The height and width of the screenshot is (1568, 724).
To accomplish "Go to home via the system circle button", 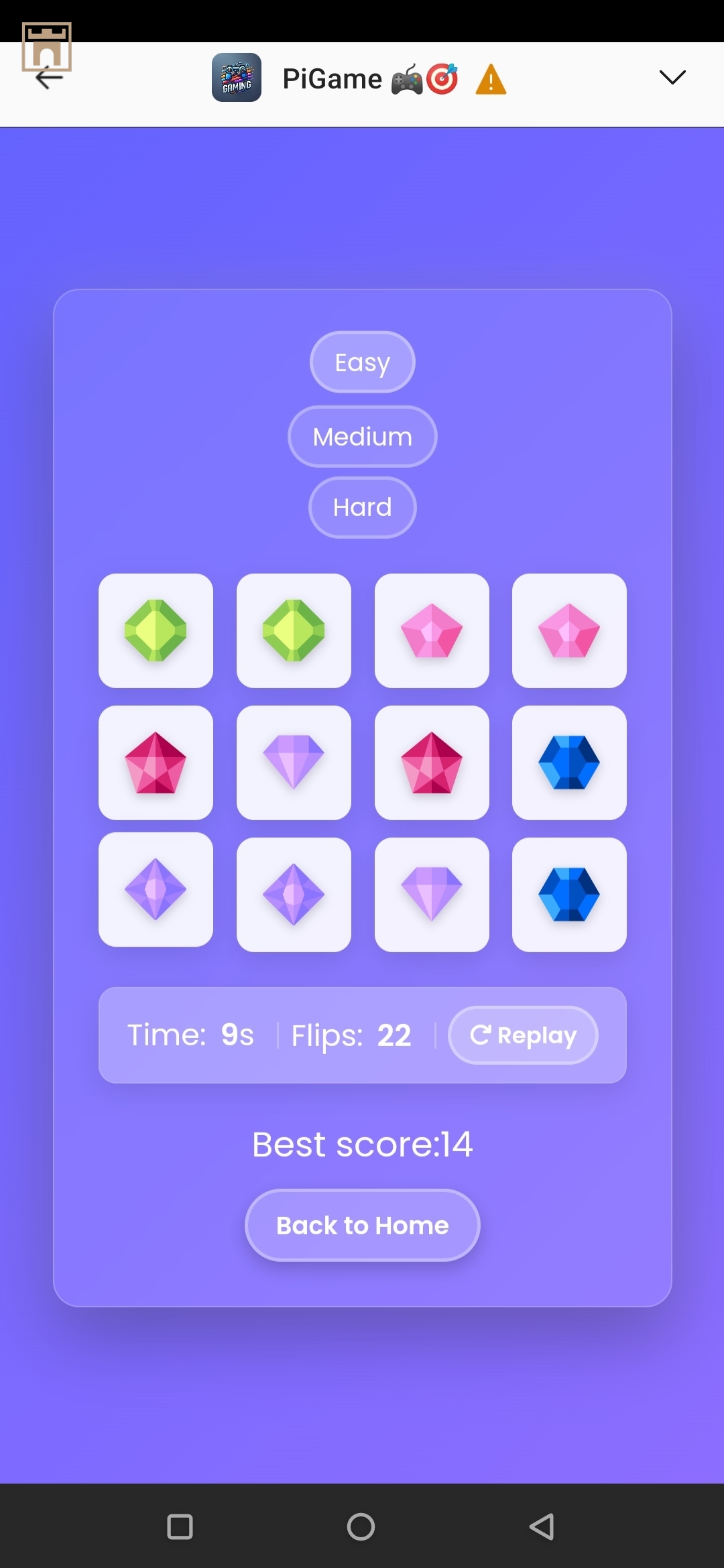I will pos(361,1527).
